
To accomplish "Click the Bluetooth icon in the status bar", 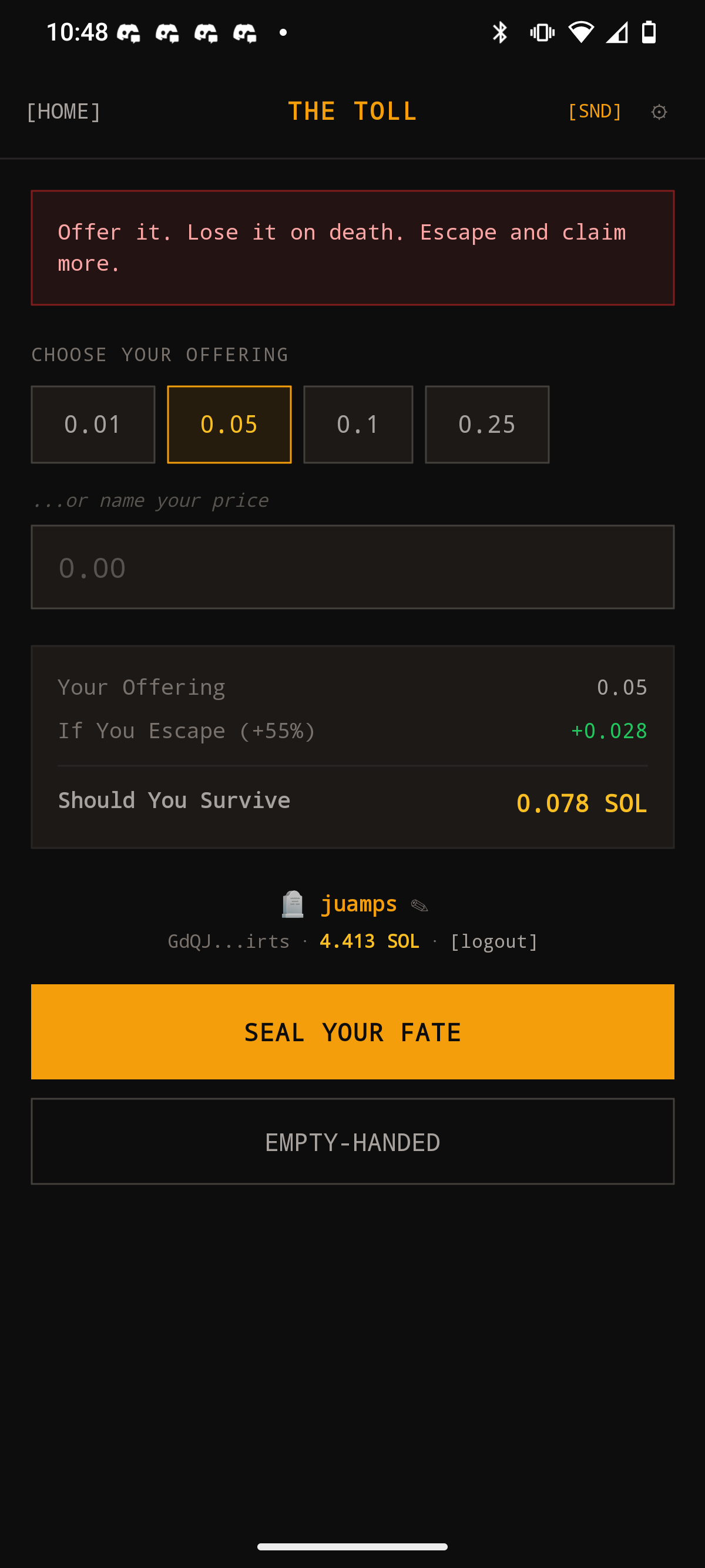I will [501, 33].
